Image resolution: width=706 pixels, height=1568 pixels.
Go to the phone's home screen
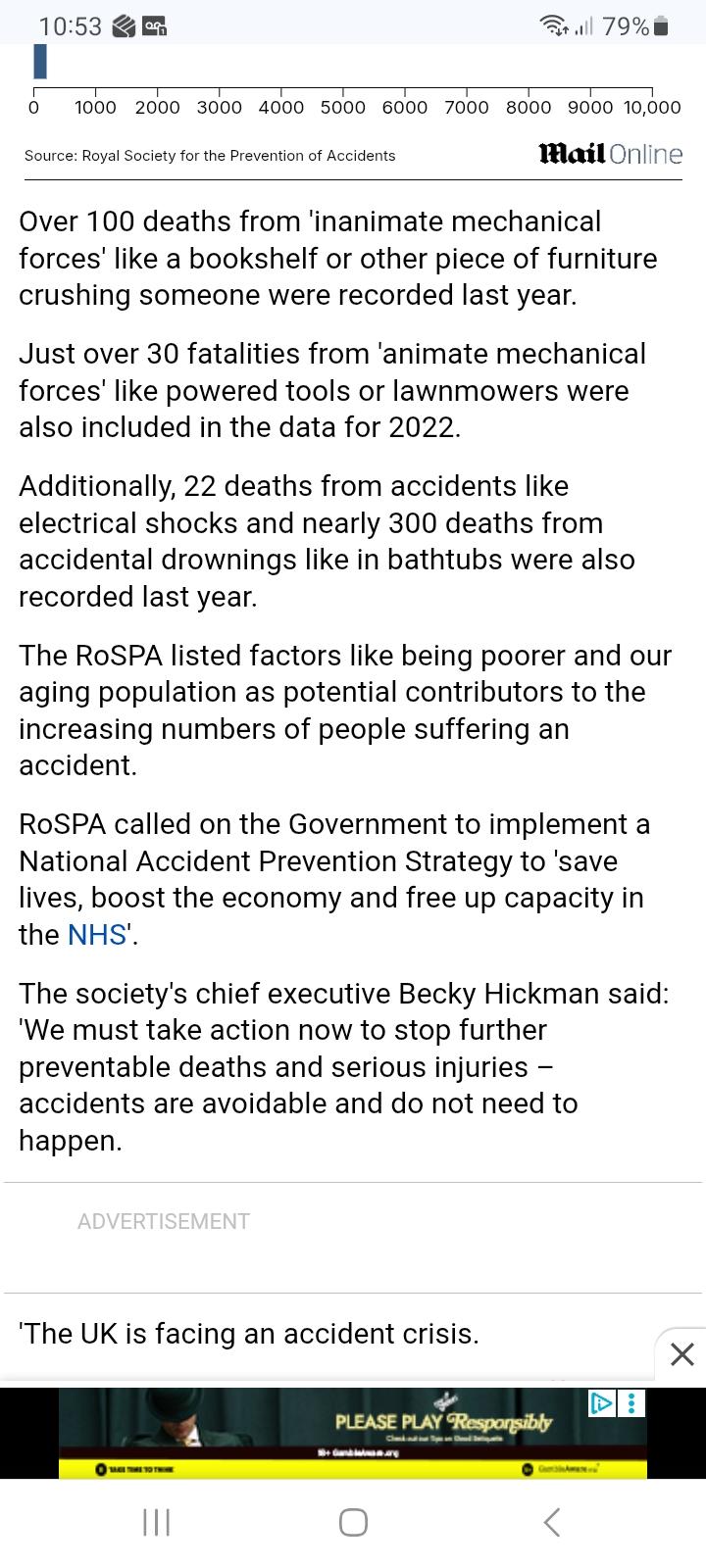[x=353, y=1522]
